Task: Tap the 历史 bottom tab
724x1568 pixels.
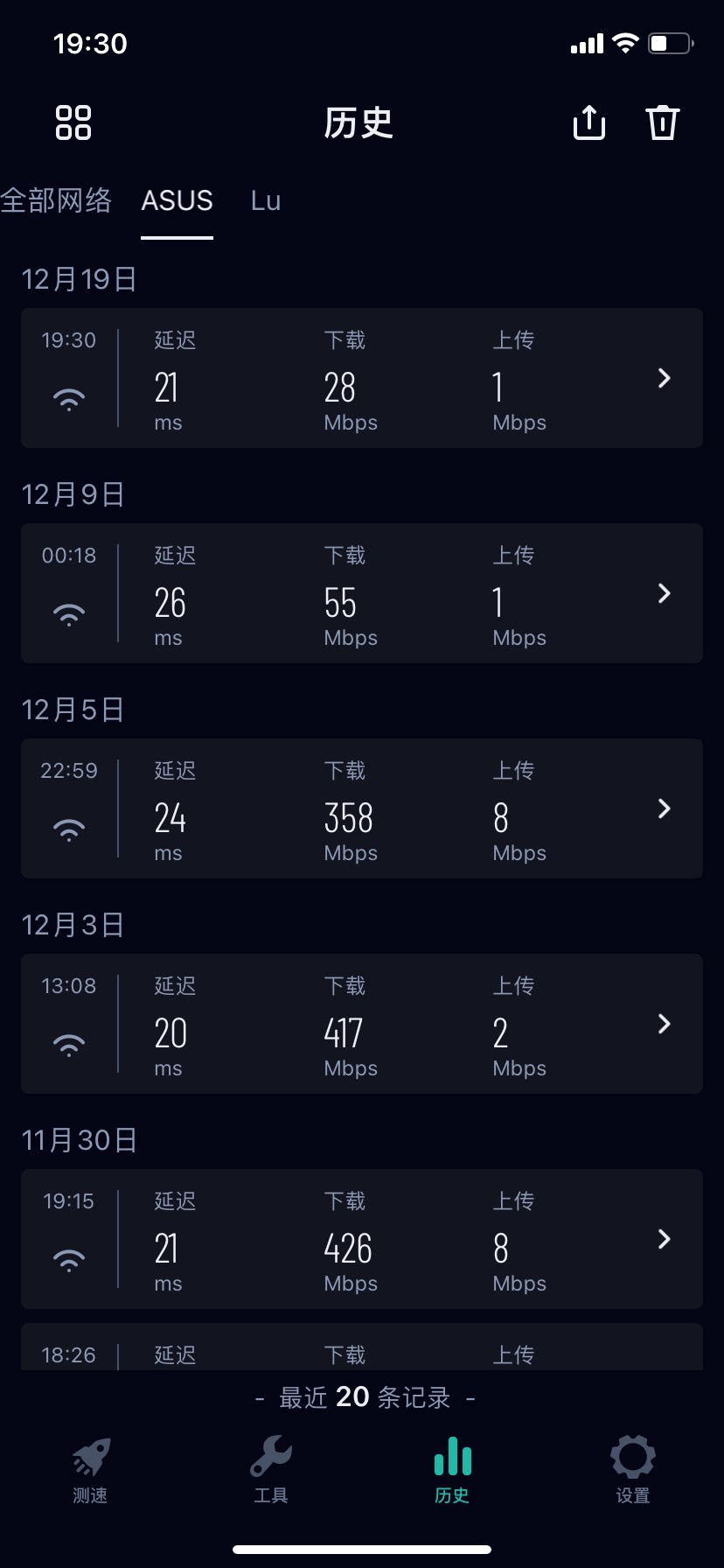Action: (452, 1470)
